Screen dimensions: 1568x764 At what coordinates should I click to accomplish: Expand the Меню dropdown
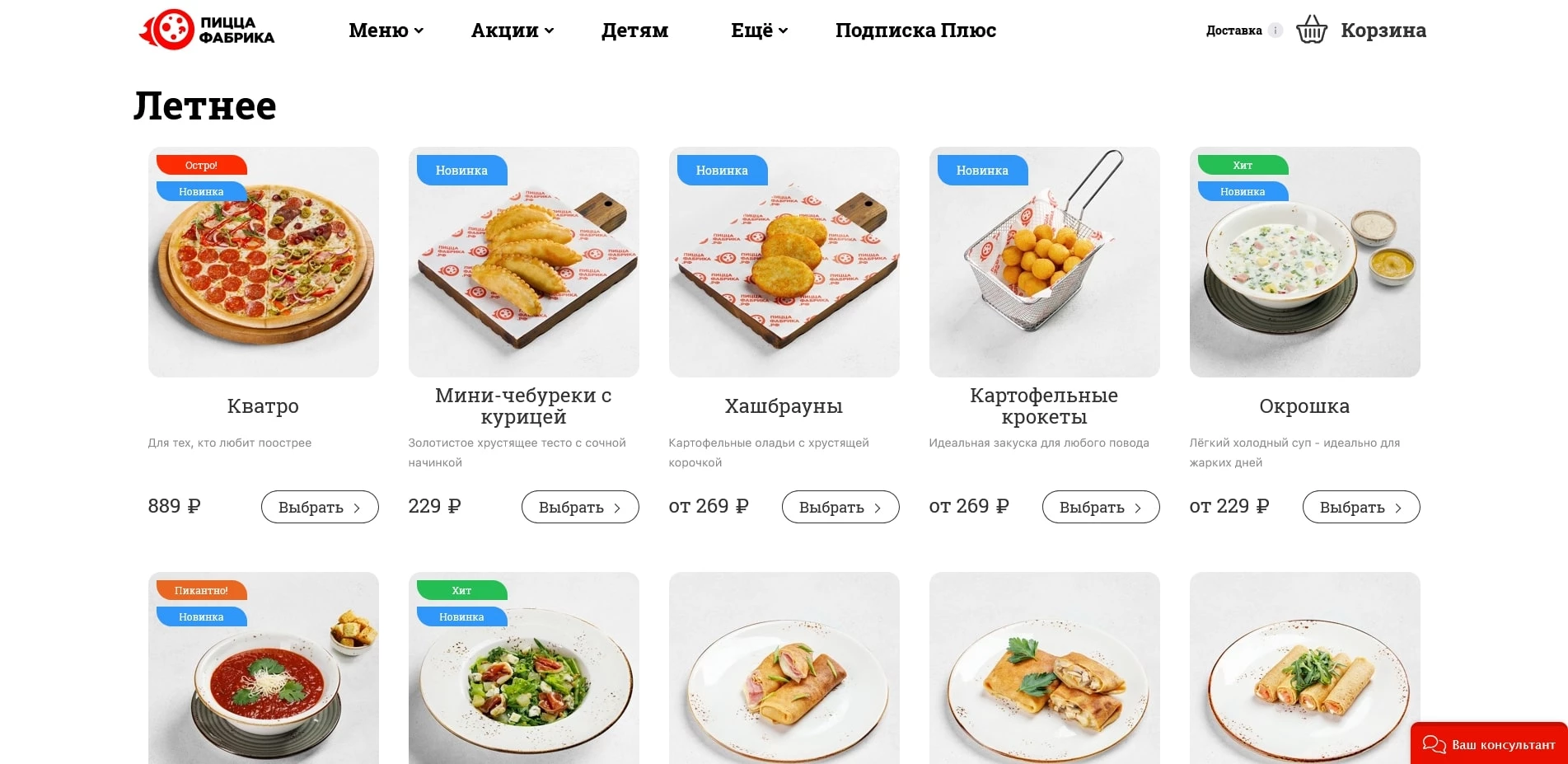(386, 30)
